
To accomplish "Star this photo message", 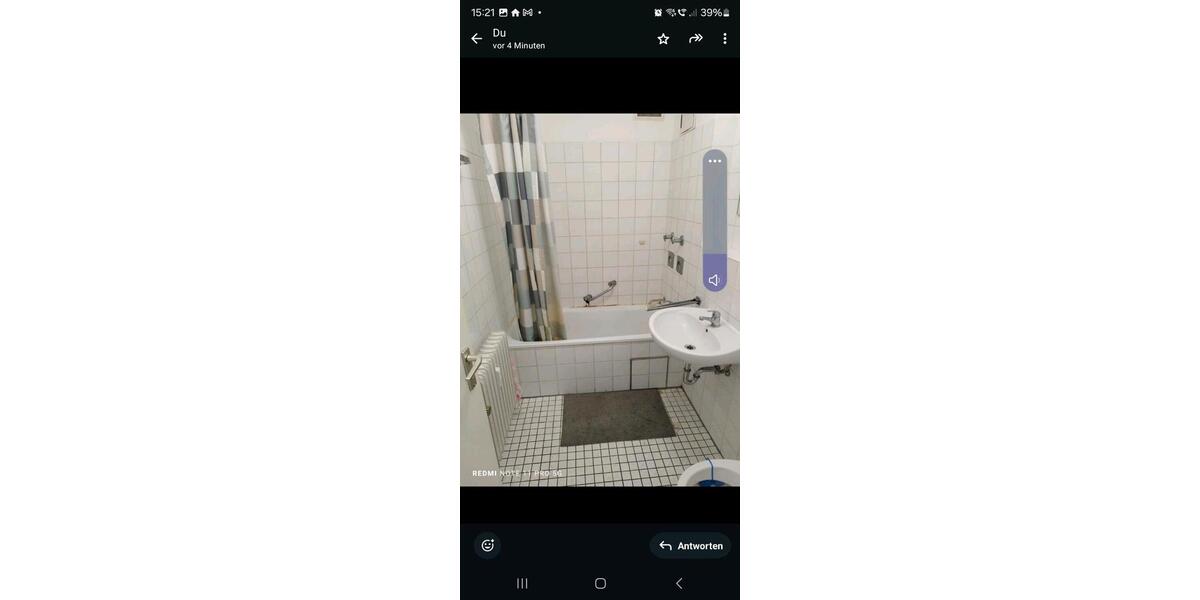I will click(x=663, y=39).
